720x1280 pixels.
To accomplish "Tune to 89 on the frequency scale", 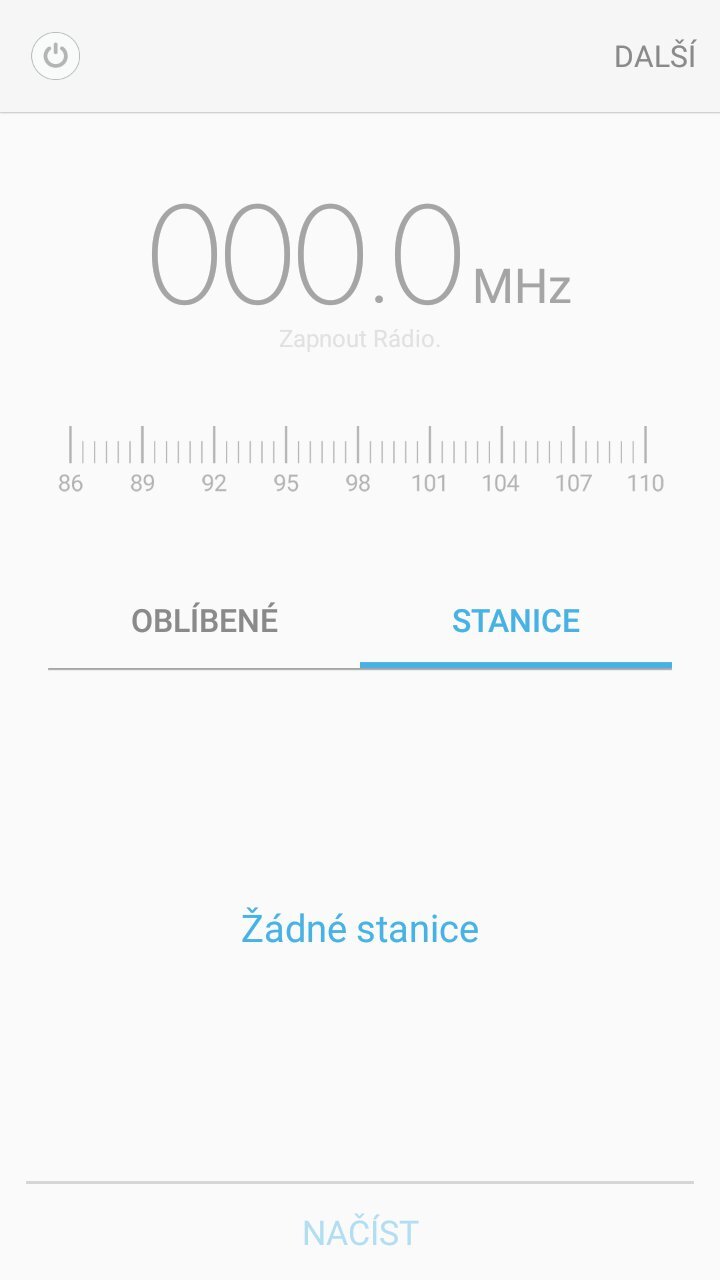I will point(142,483).
